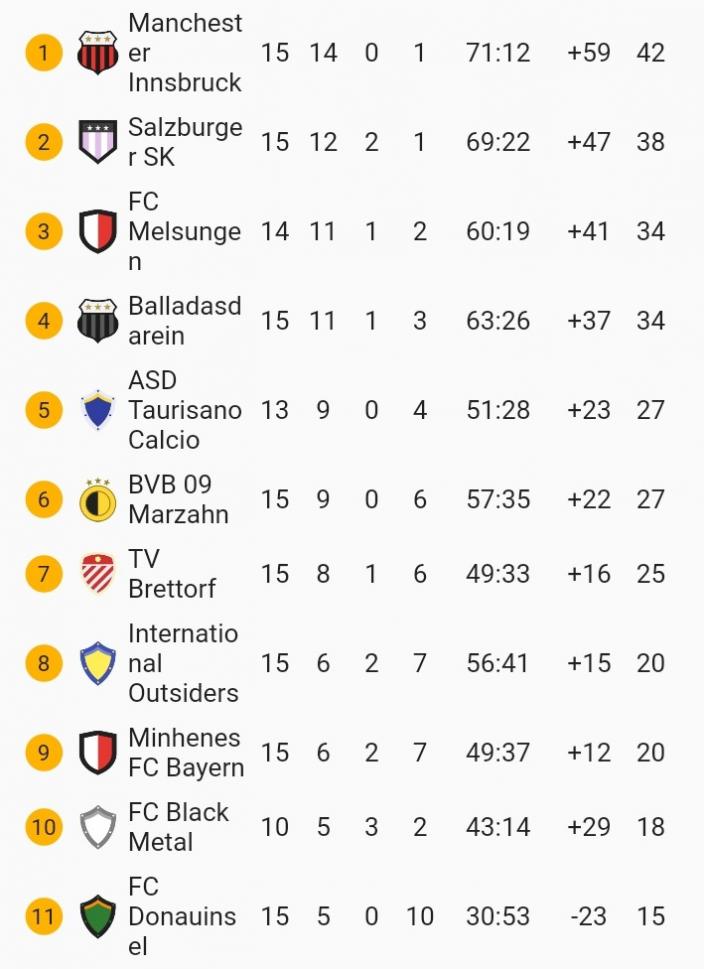Open International Outsiders team row
Image resolution: width=704 pixels, height=969 pixels.
[x=185, y=663]
